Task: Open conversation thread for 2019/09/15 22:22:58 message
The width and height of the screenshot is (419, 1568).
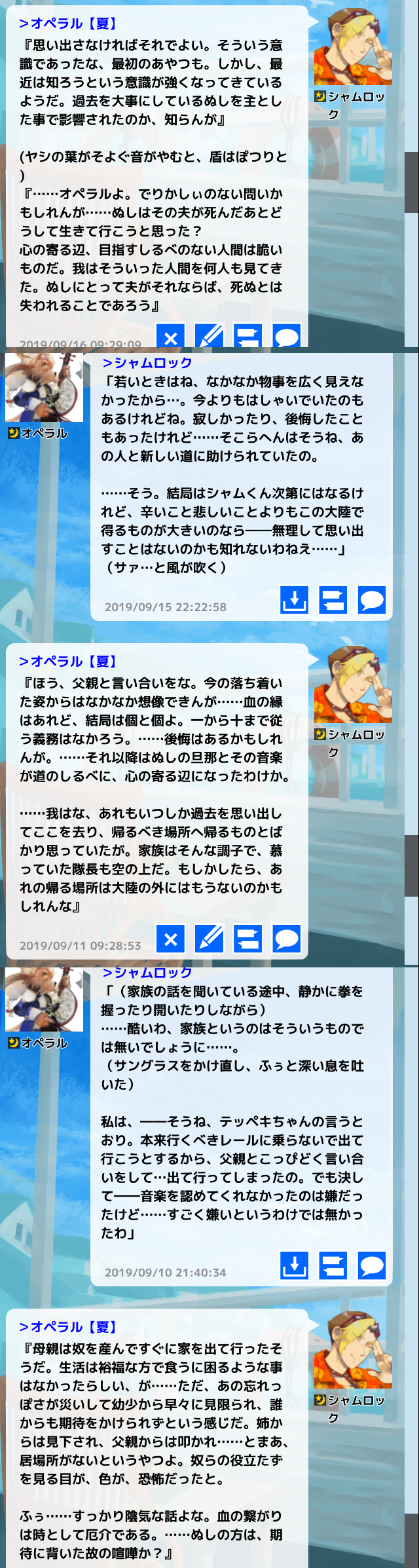Action: [x=333, y=600]
